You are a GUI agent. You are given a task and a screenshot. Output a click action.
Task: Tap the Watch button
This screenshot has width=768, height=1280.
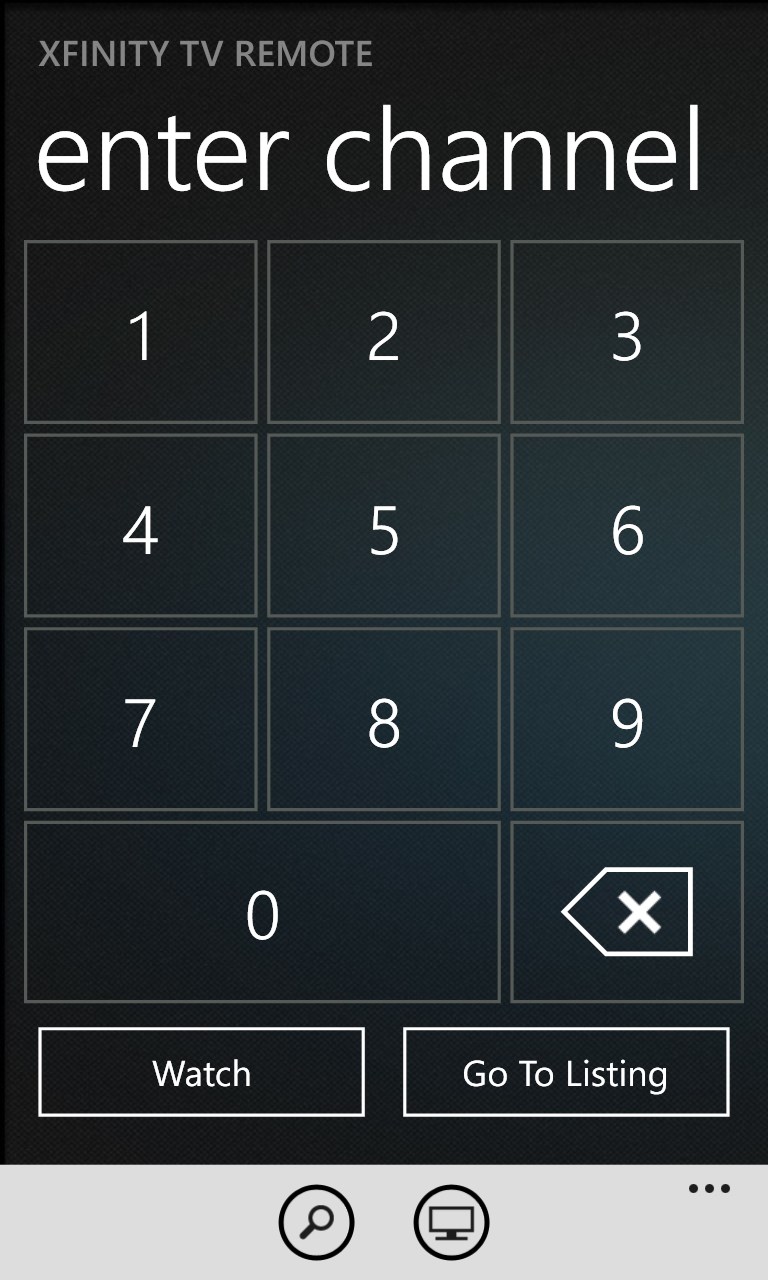click(201, 1072)
